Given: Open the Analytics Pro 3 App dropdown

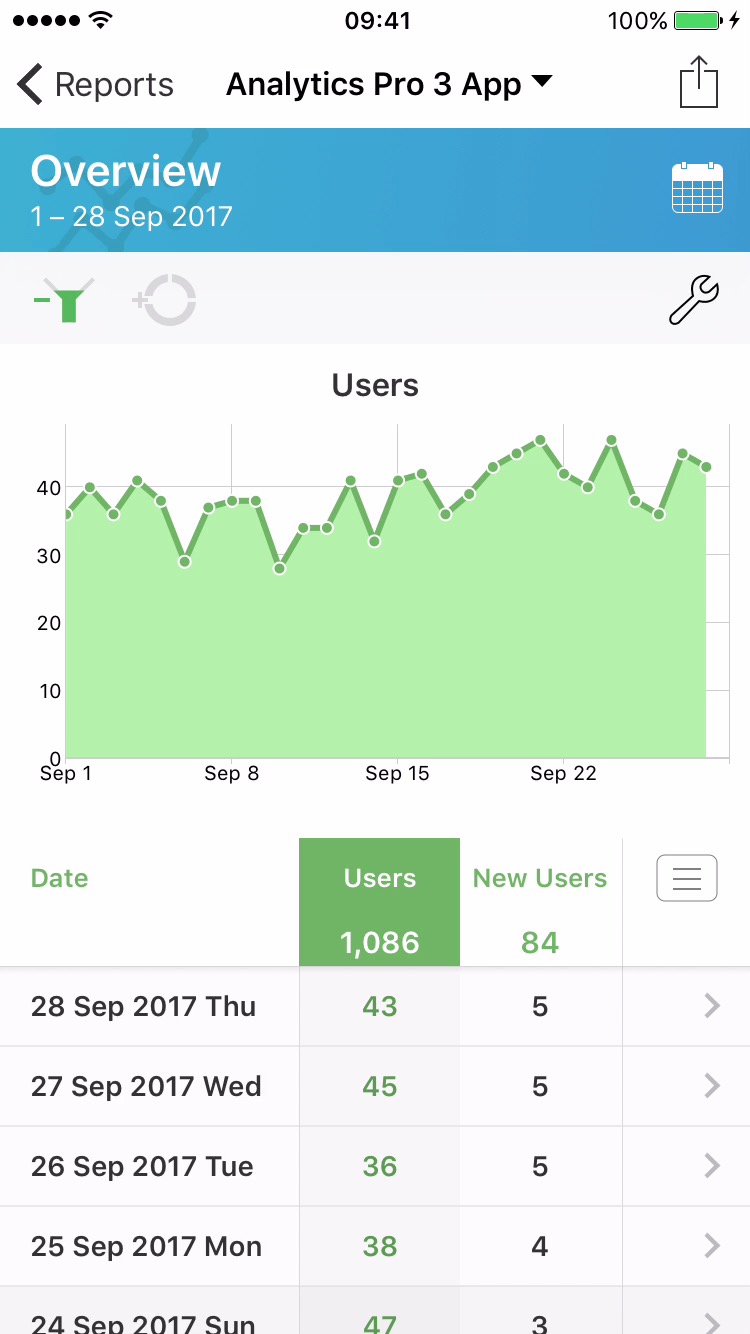Looking at the screenshot, I should 389,85.
